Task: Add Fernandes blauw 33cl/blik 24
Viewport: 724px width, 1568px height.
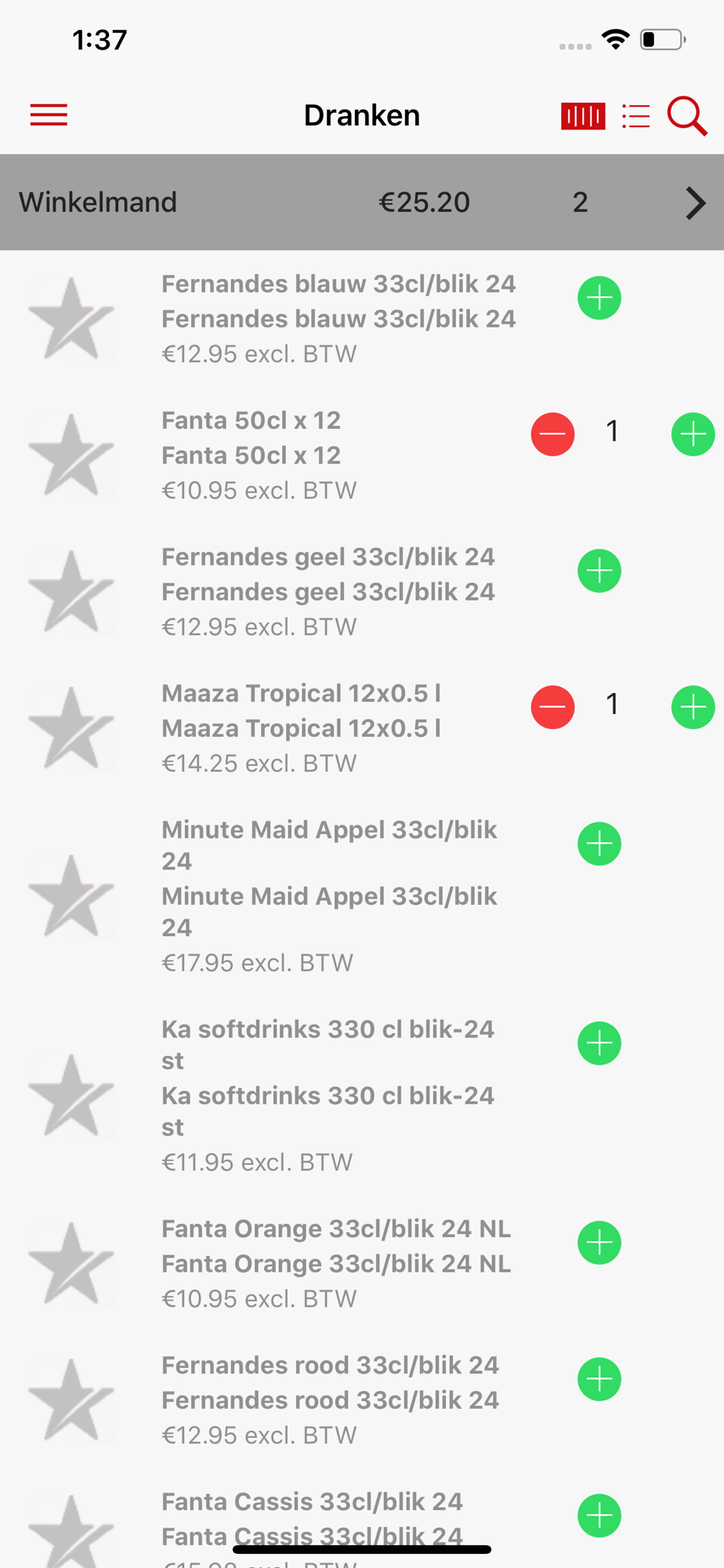Action: point(599,298)
